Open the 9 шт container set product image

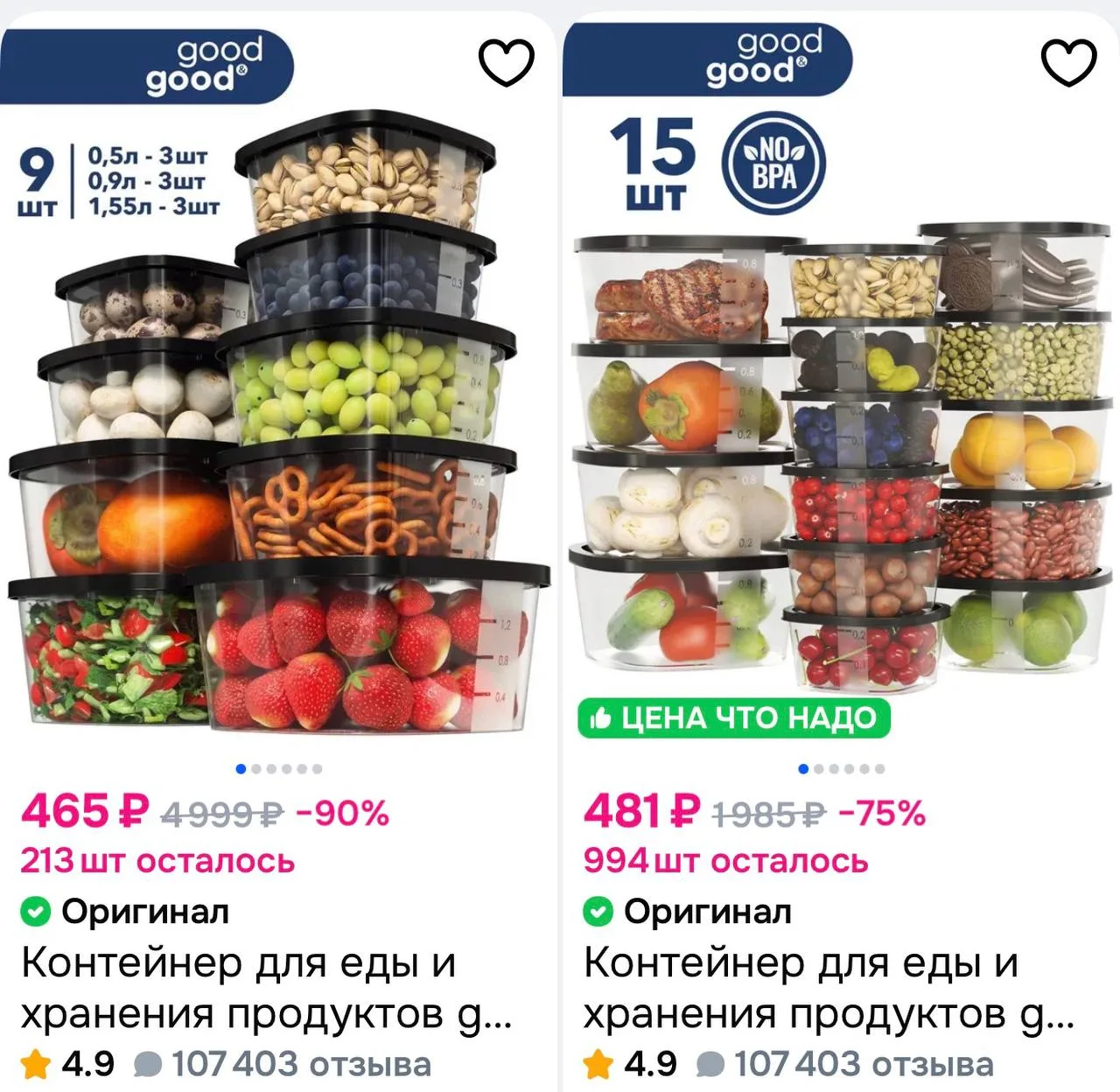point(278,385)
